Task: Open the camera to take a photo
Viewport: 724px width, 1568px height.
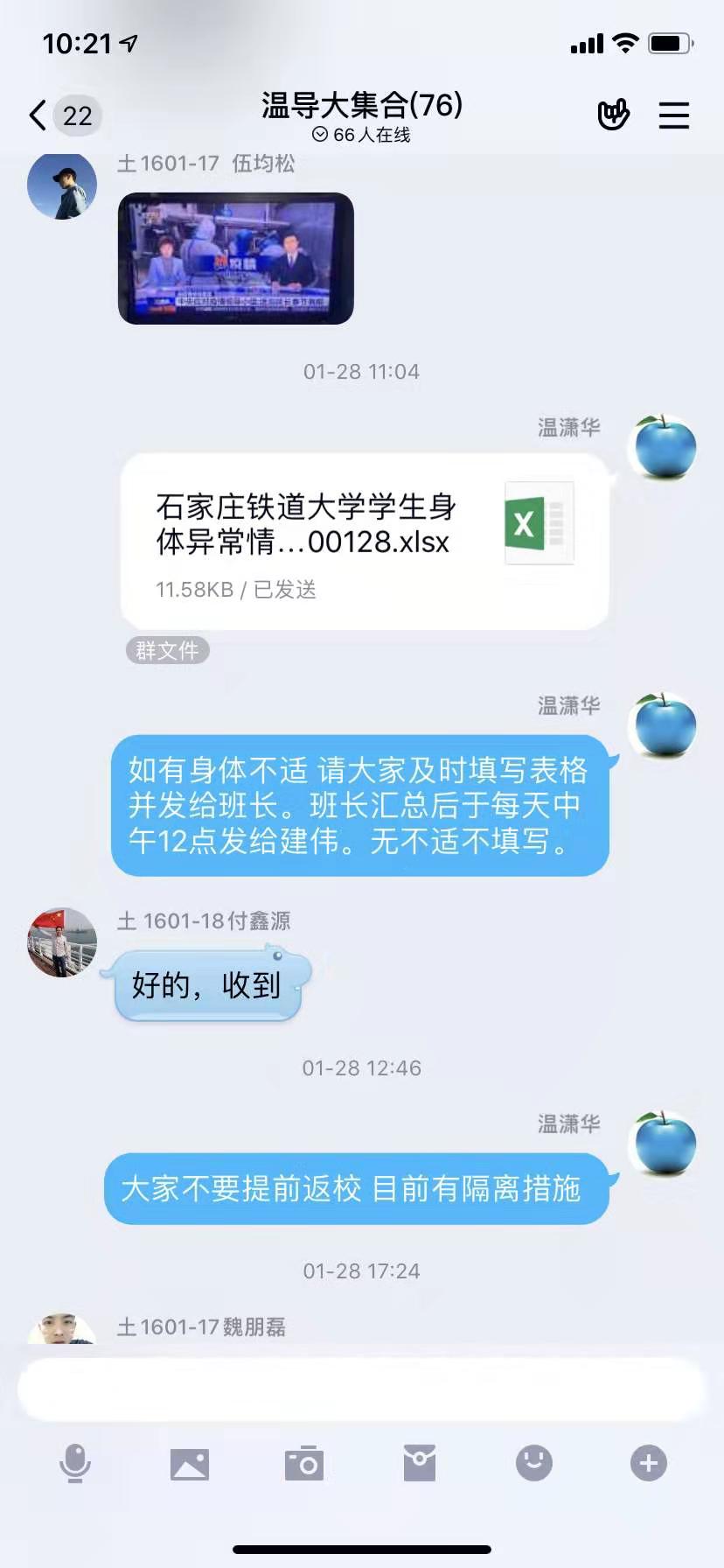Action: pyautogui.click(x=304, y=1463)
